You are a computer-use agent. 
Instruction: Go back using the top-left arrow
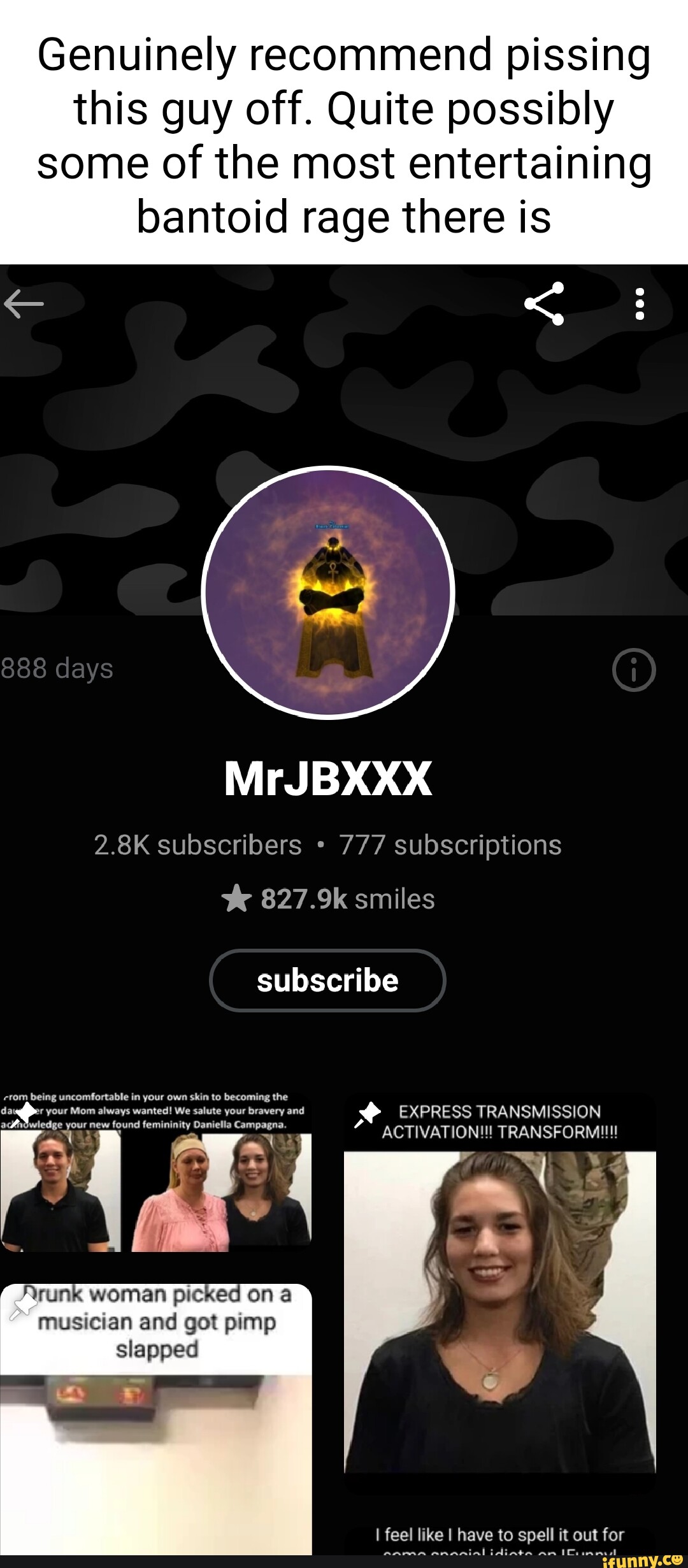click(24, 304)
